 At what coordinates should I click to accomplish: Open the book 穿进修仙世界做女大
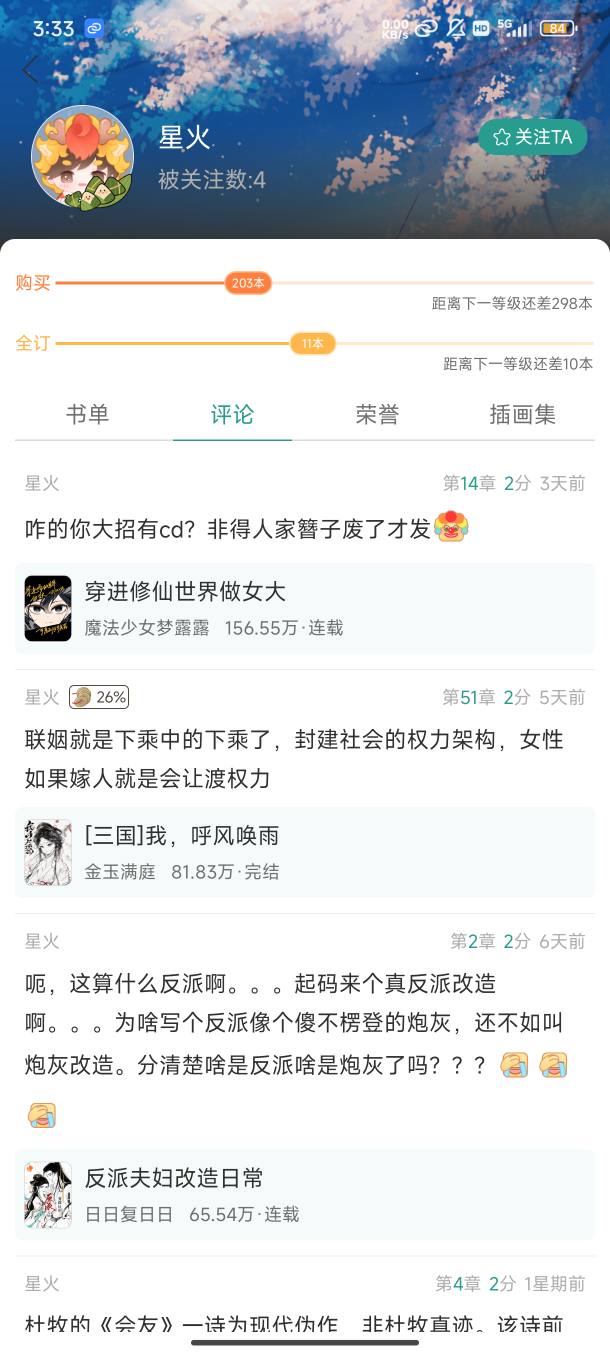tap(304, 608)
